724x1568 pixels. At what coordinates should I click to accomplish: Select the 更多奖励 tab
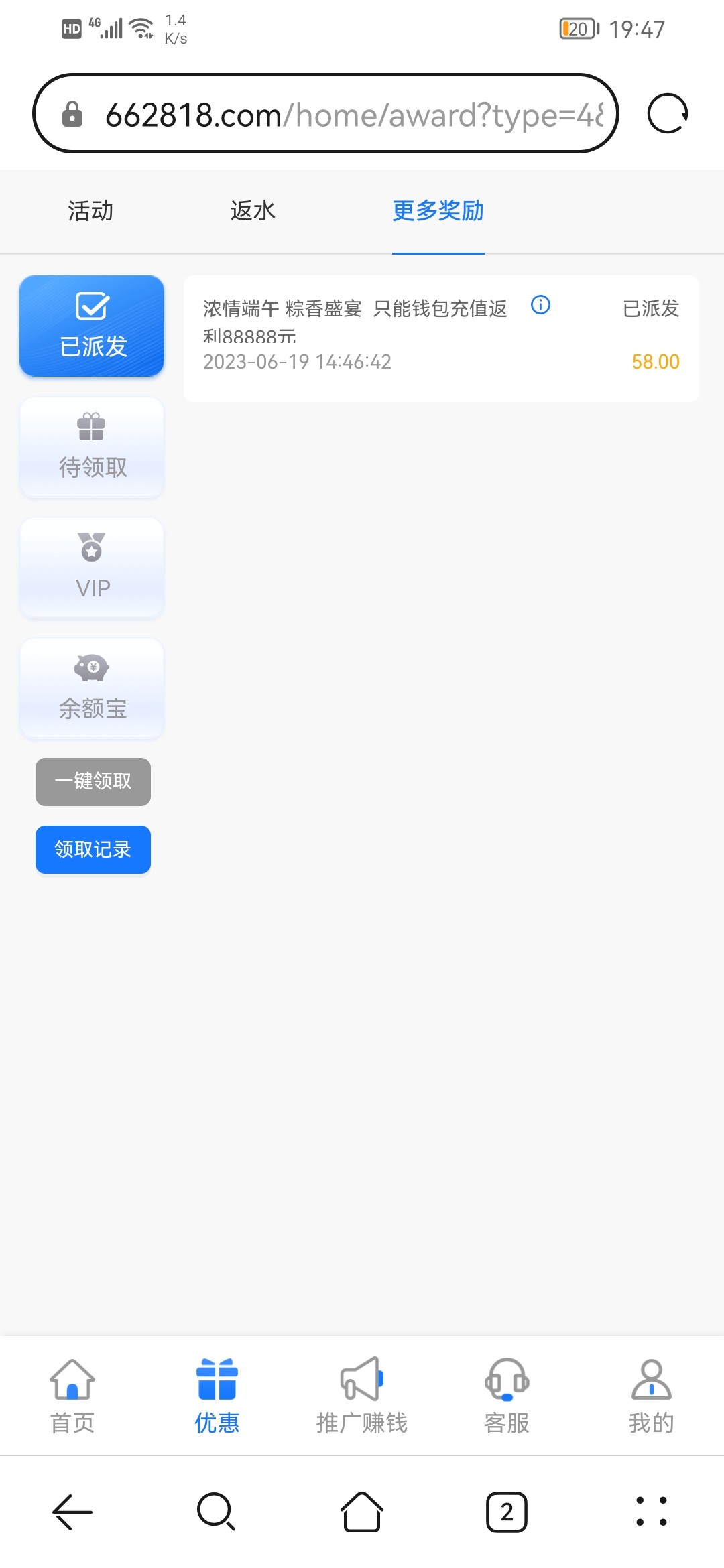[438, 211]
